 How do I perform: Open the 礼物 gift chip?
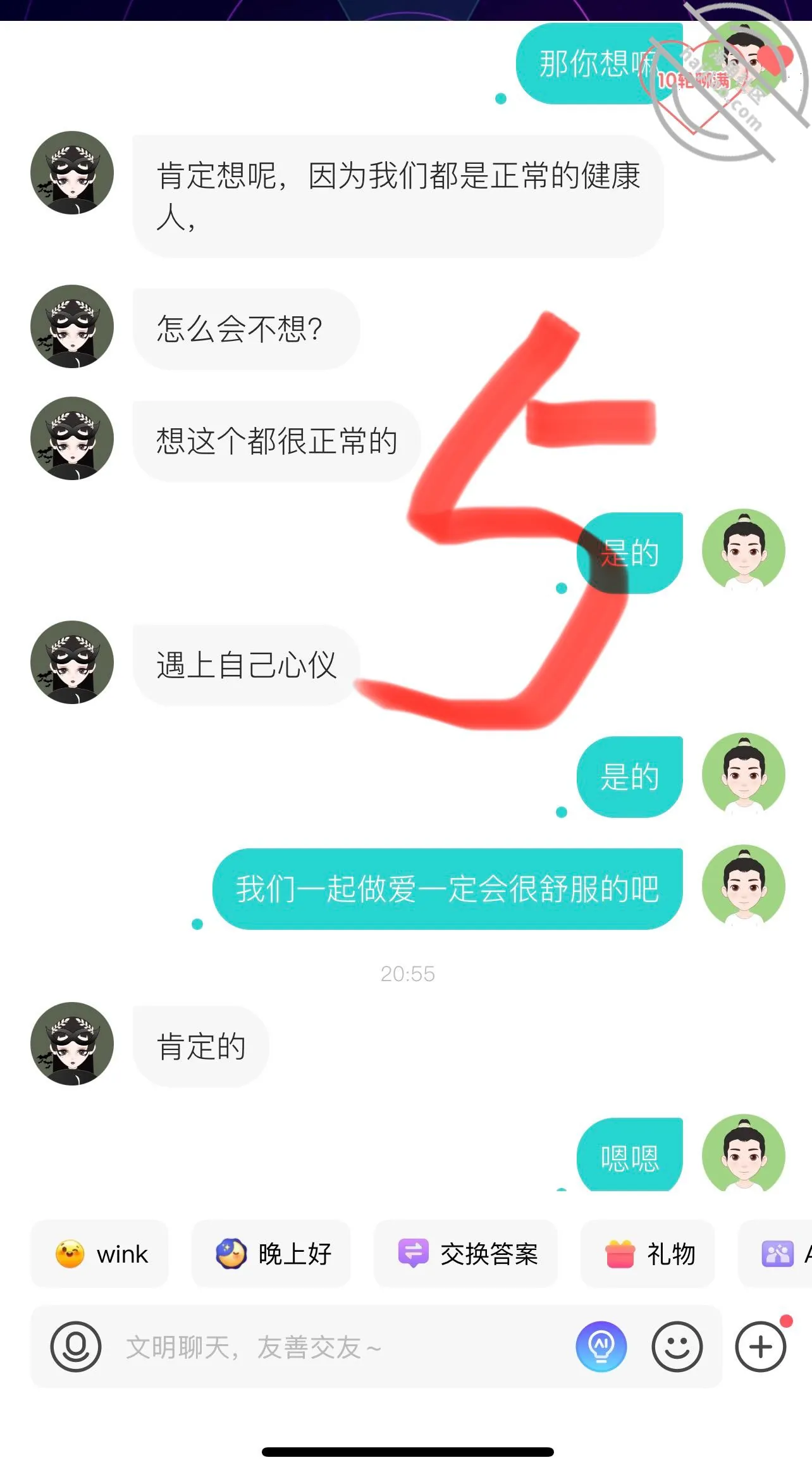[648, 1253]
